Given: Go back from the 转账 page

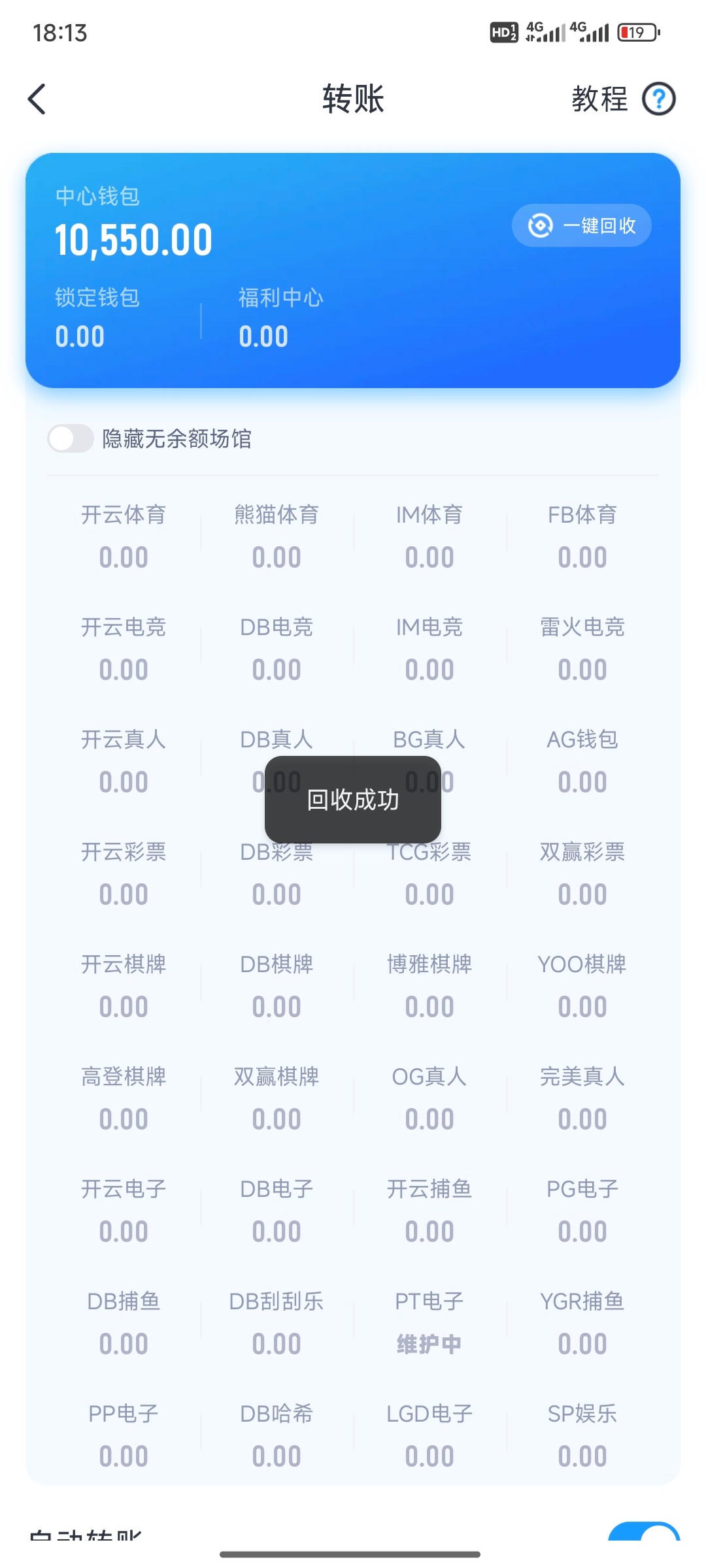Looking at the screenshot, I should tap(37, 99).
